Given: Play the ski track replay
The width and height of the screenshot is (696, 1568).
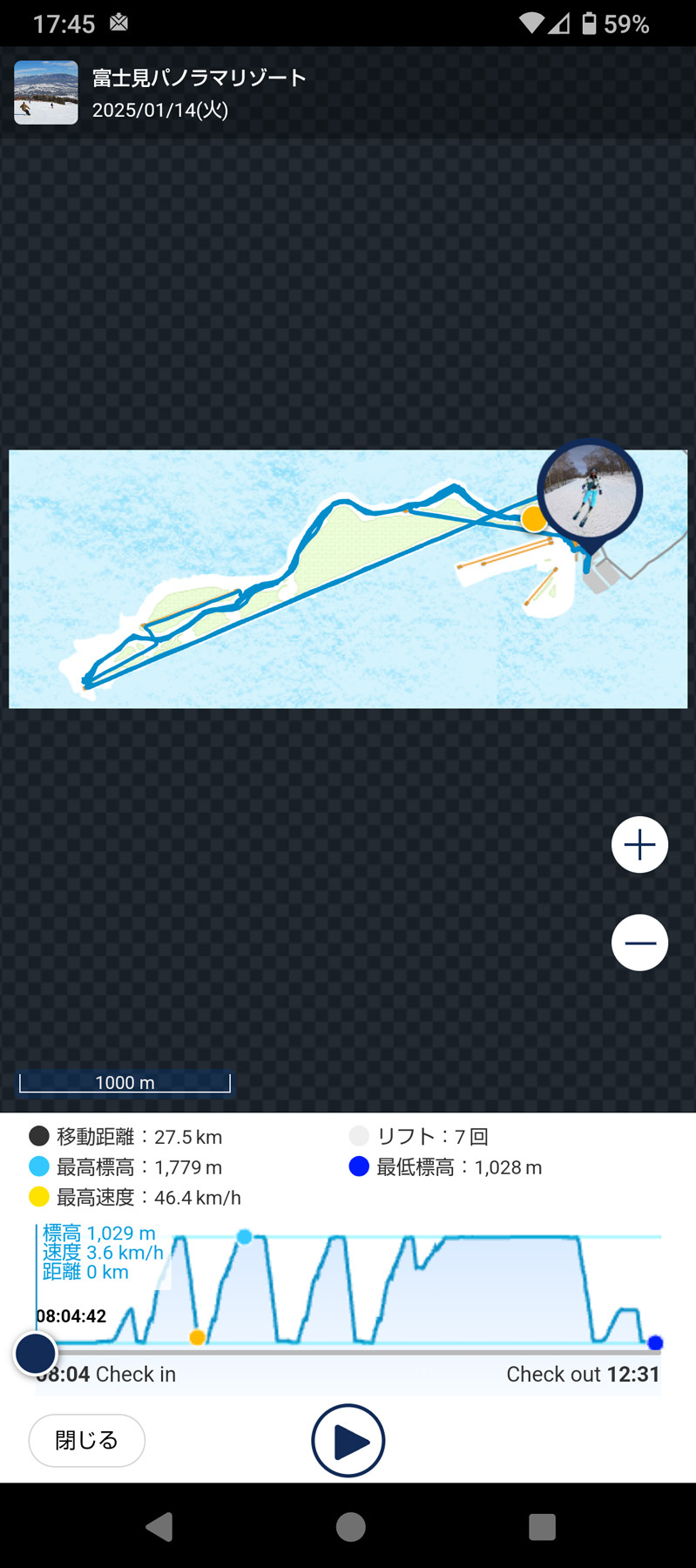Looking at the screenshot, I should (x=348, y=1441).
